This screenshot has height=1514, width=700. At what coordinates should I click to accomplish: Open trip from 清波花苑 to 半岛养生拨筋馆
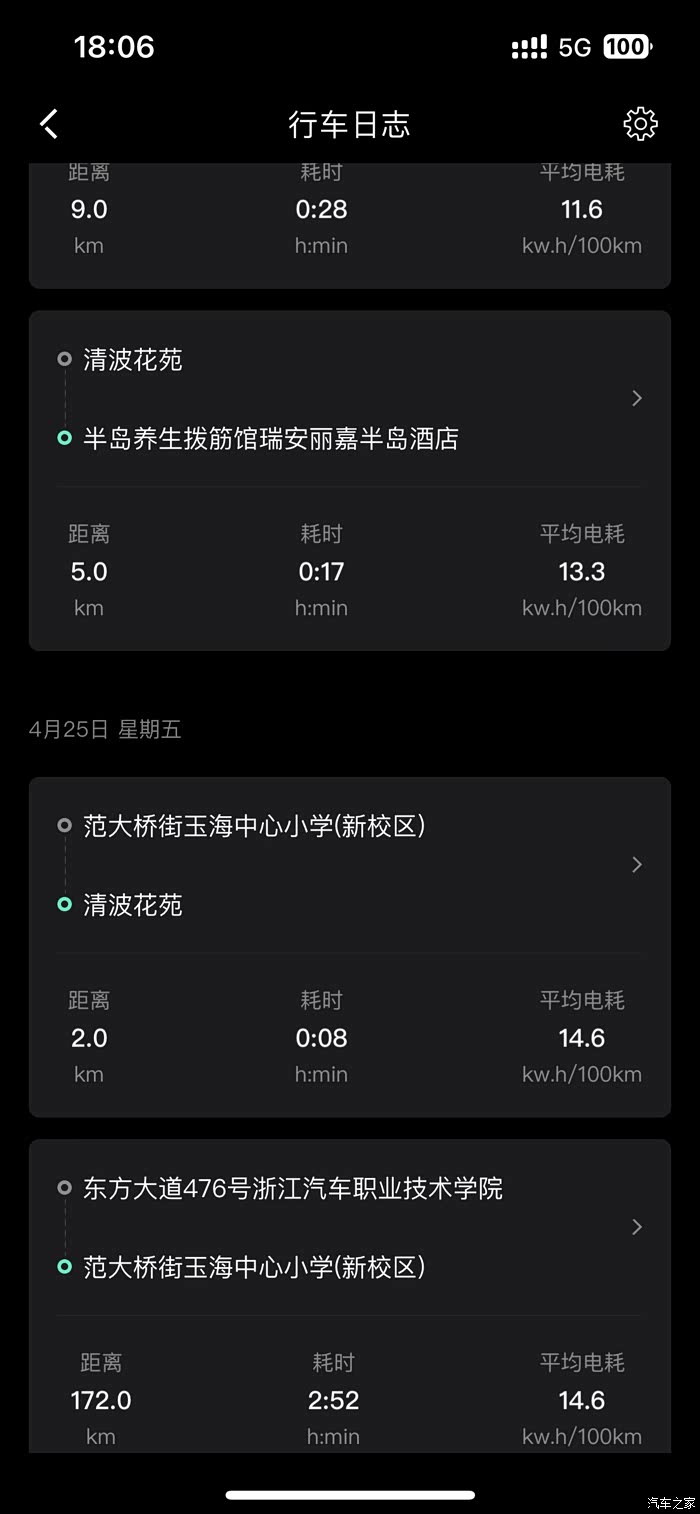click(x=350, y=481)
